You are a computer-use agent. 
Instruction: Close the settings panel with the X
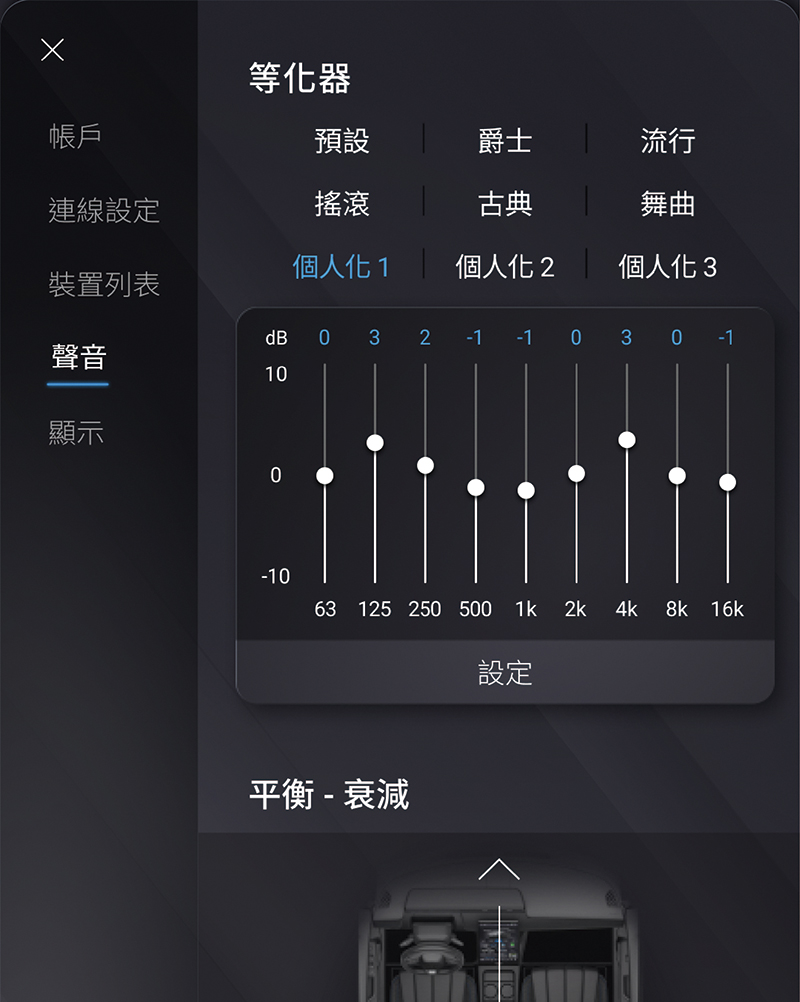[x=52, y=49]
